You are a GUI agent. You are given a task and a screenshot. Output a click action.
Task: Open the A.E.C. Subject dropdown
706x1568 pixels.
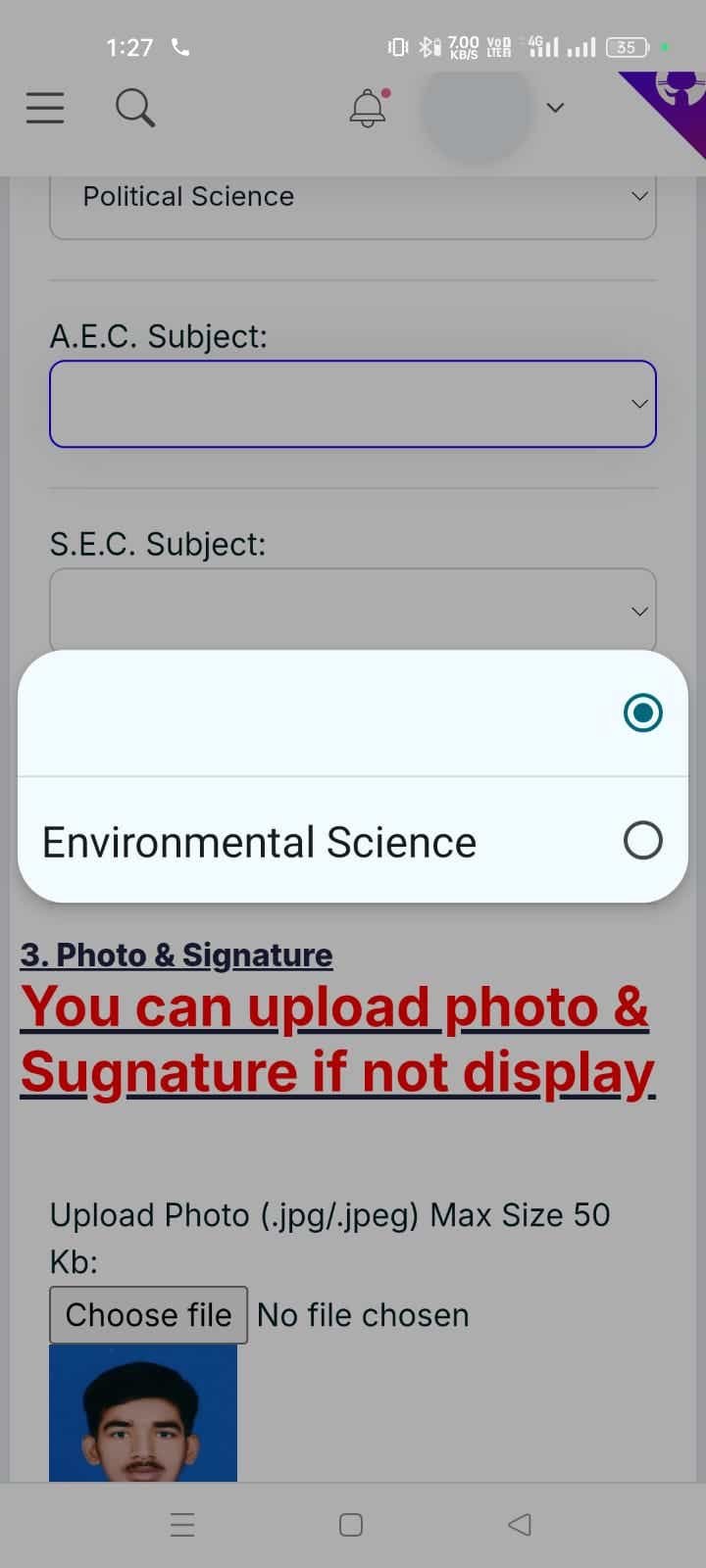[x=353, y=404]
